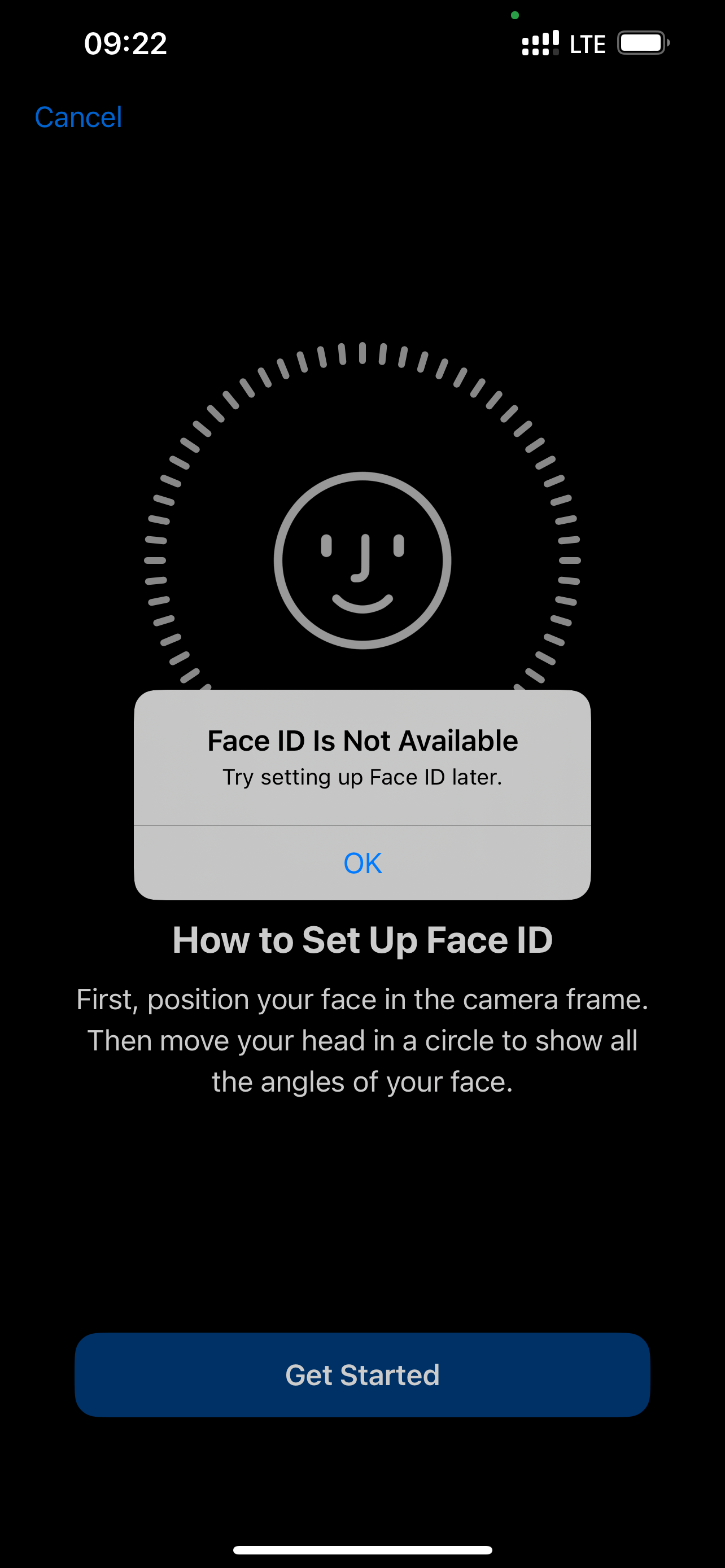The width and height of the screenshot is (725, 1568).
Task: Cancel the Face ID setup
Action: [x=78, y=117]
